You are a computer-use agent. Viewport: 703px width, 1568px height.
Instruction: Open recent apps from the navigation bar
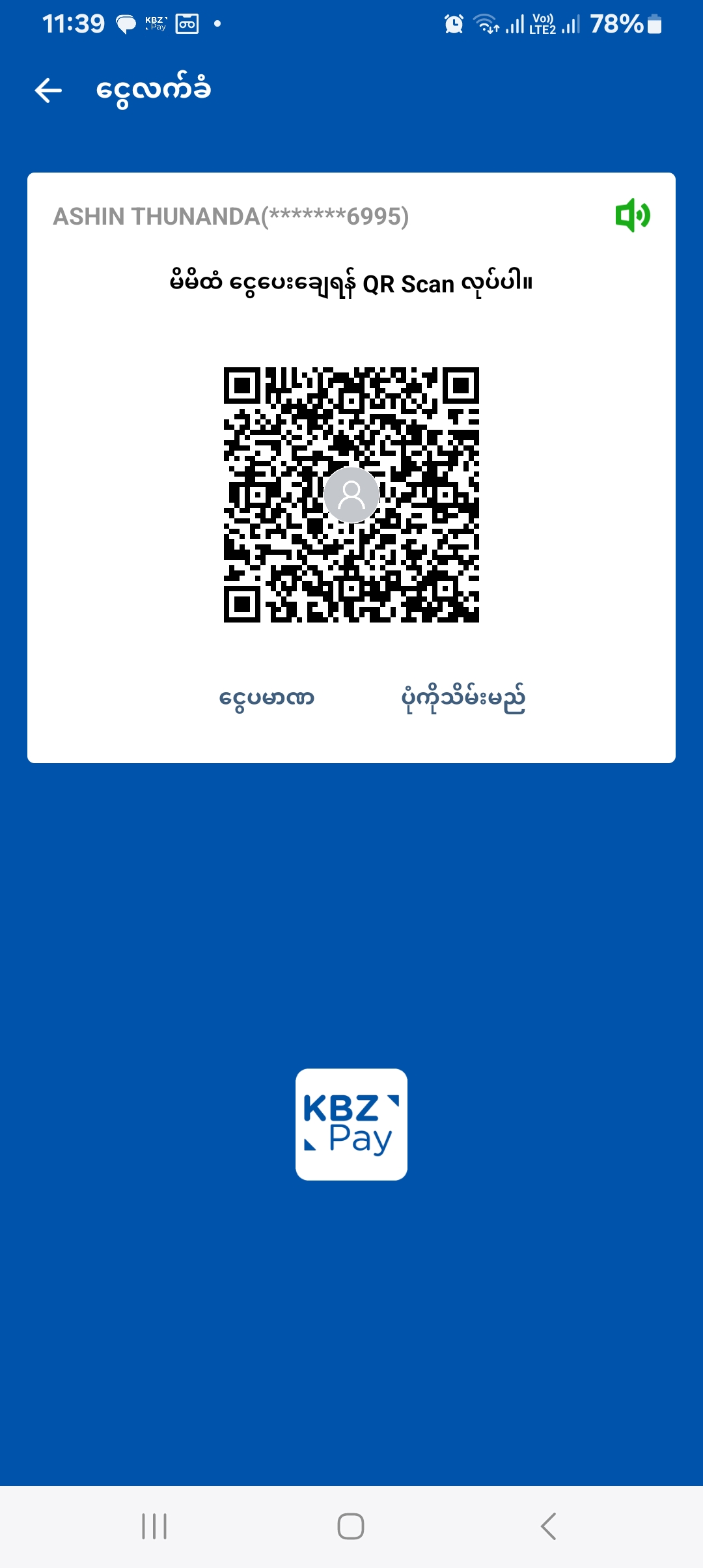[x=154, y=1526]
